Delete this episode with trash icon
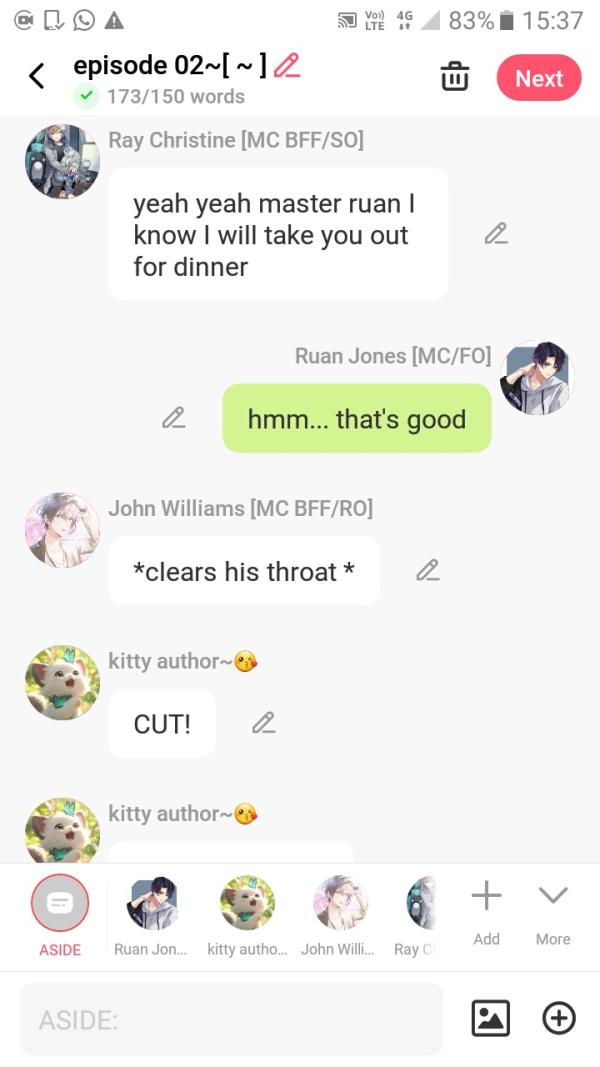This screenshot has height=1067, width=600. [455, 77]
